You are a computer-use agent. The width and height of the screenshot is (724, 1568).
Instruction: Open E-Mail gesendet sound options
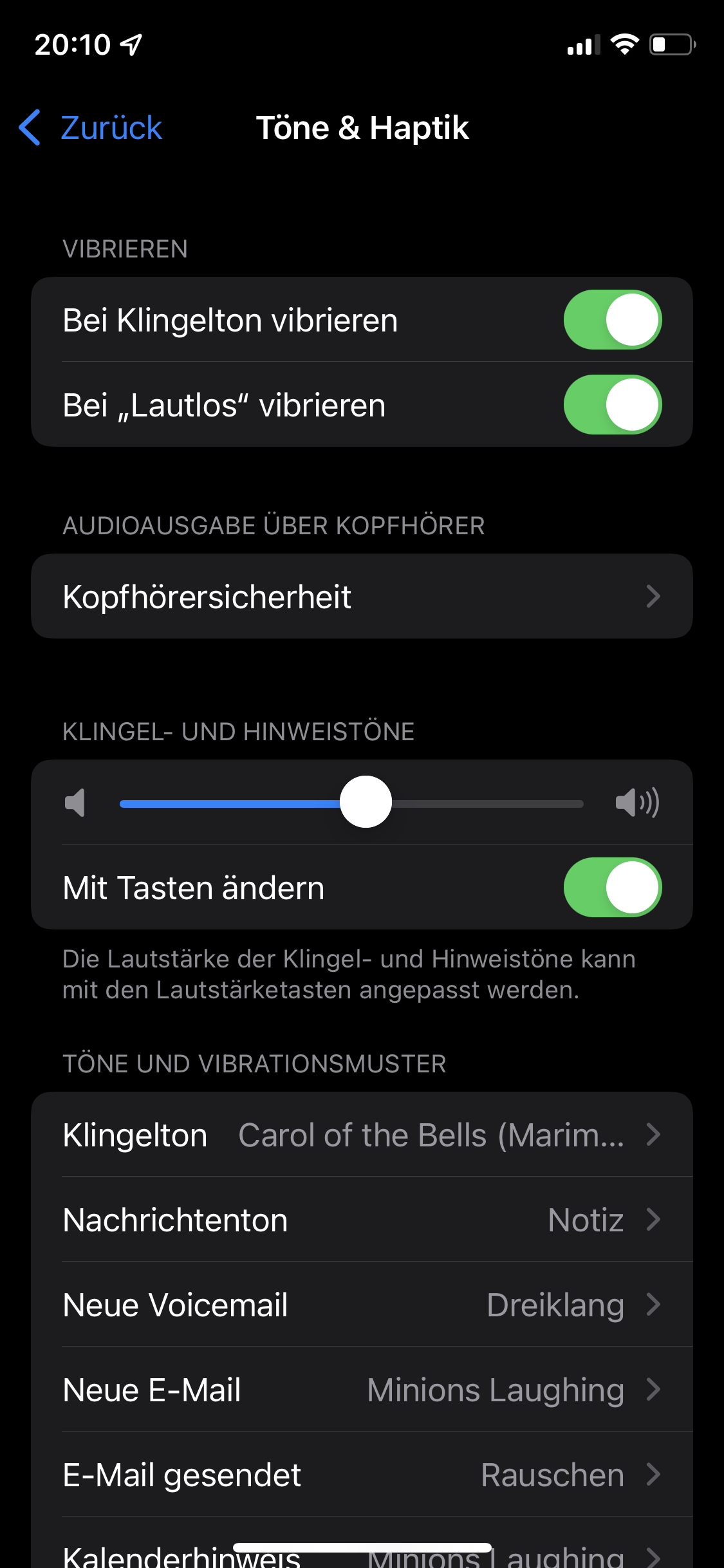(362, 1475)
